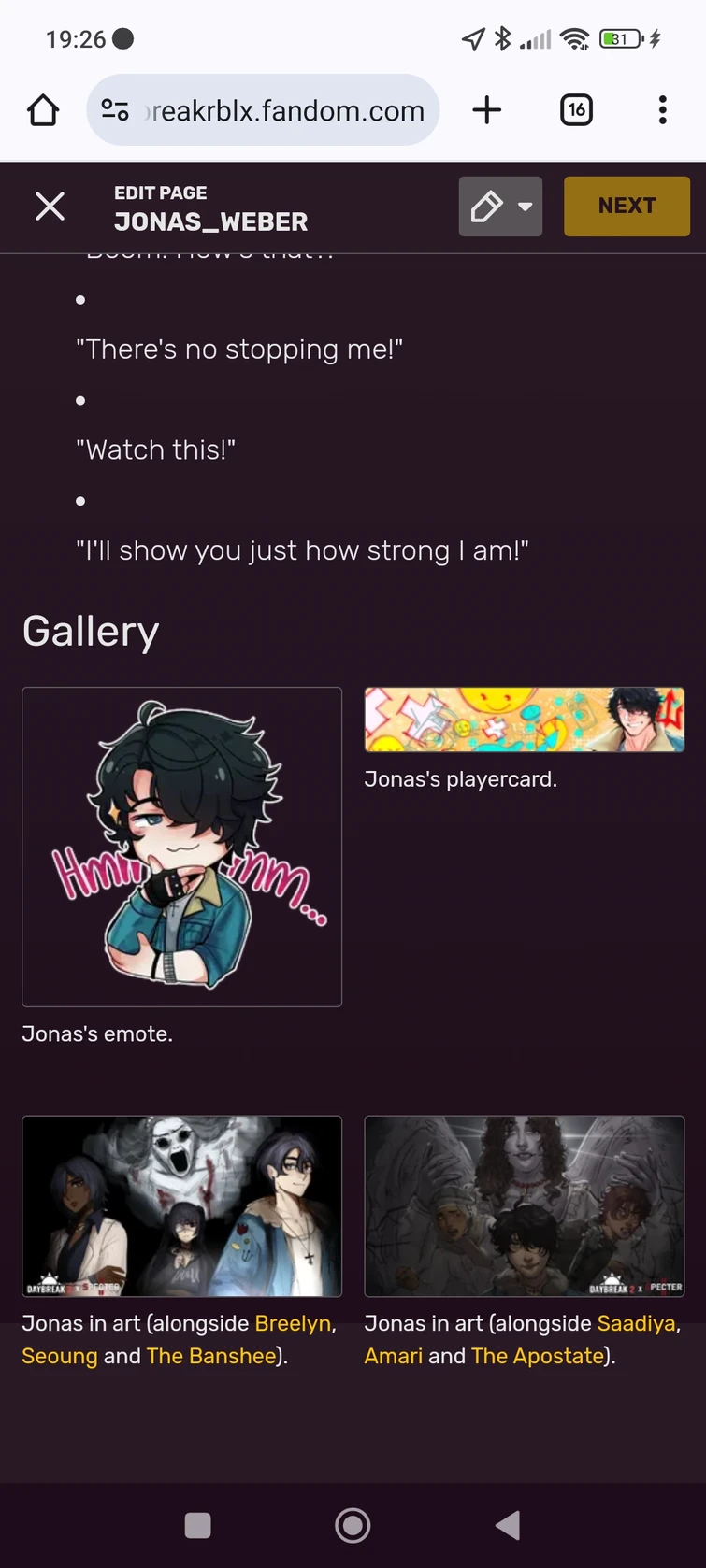Go back using the system back button
The height and width of the screenshot is (1568, 706).
click(x=507, y=1525)
